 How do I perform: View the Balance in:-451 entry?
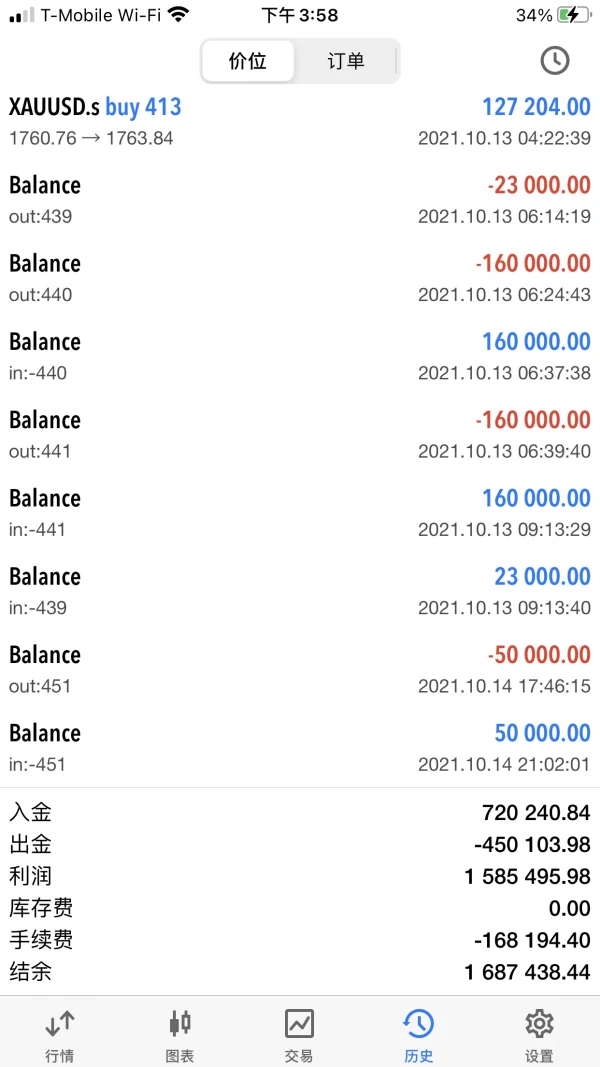[300, 747]
